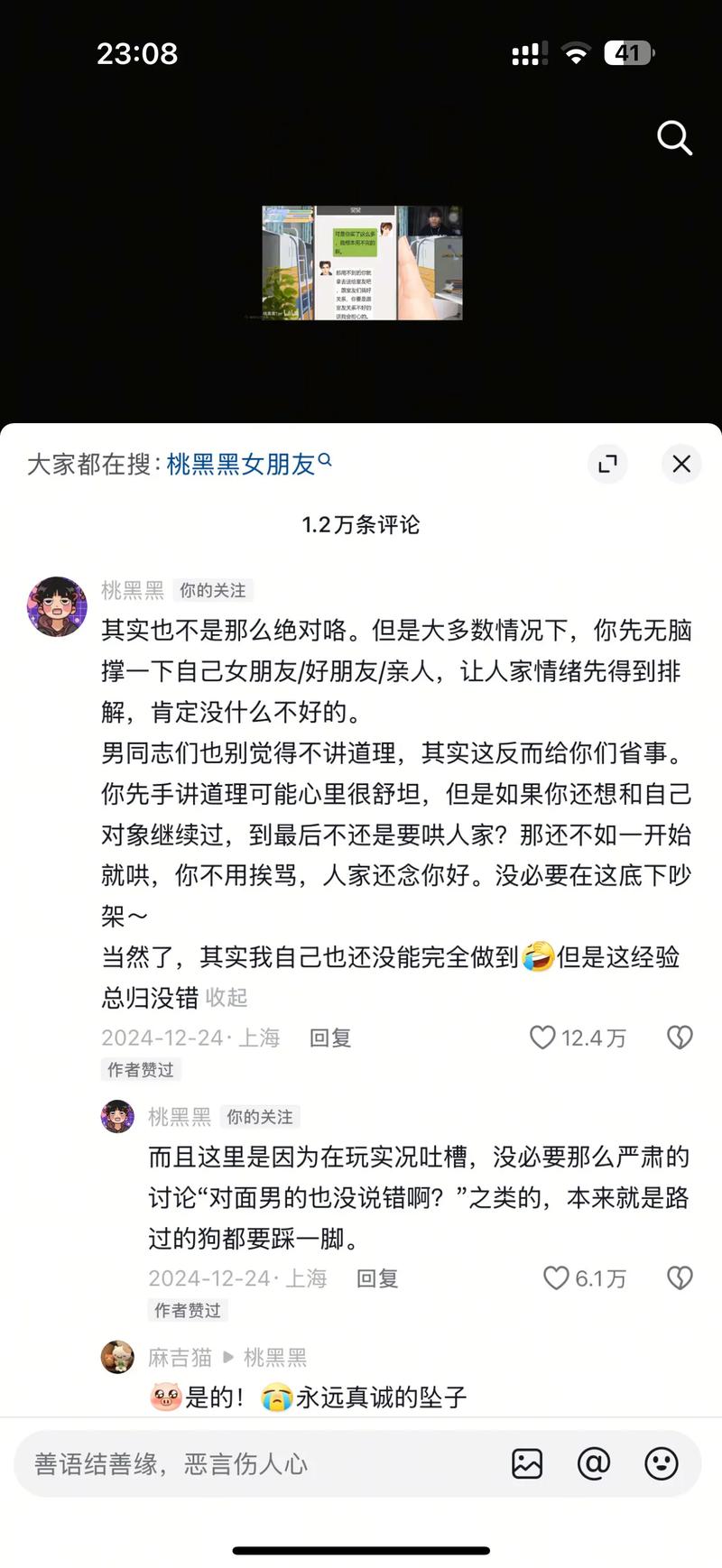Reply to the 6.1万-like comment
Screen dimensions: 722x1568
pyautogui.click(x=376, y=1277)
